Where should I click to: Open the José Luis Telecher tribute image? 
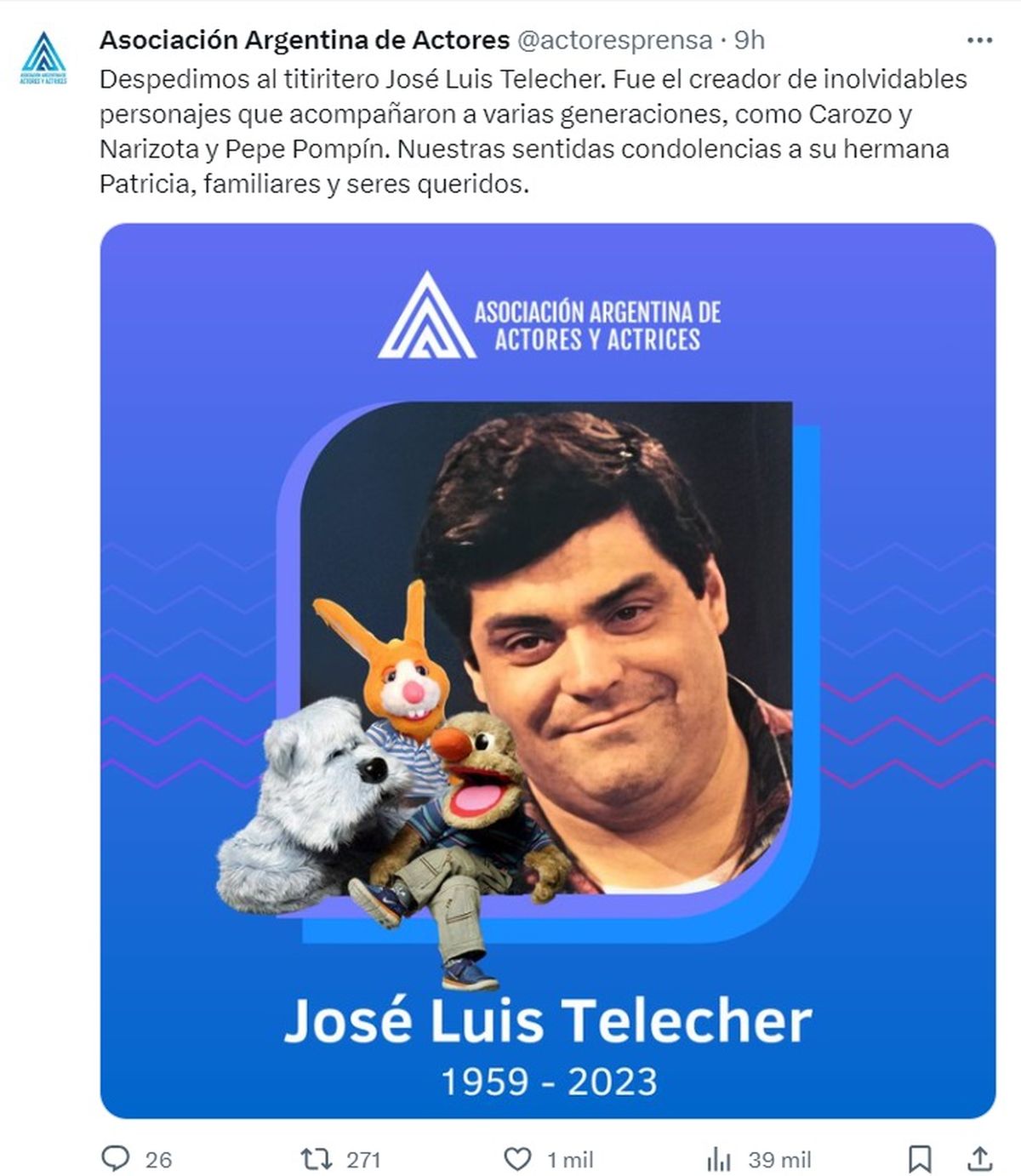[x=548, y=671]
